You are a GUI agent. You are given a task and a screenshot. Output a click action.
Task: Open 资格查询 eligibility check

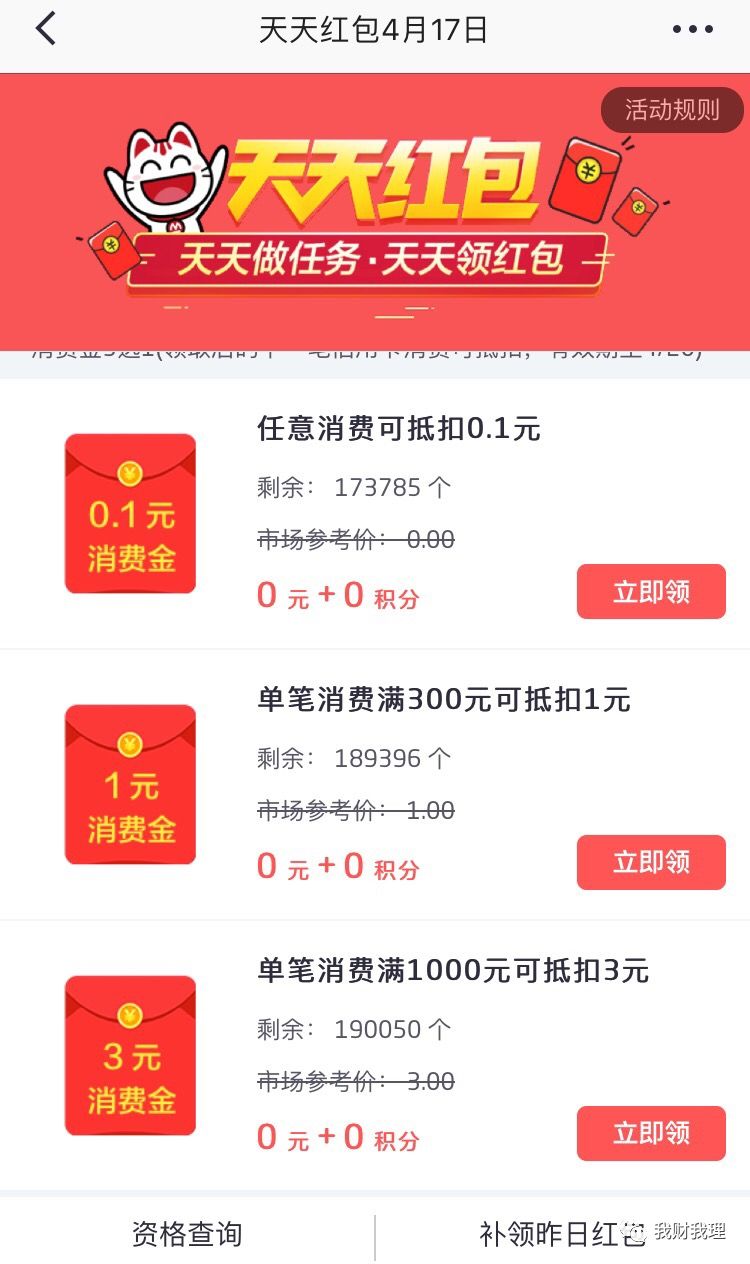(187, 1234)
